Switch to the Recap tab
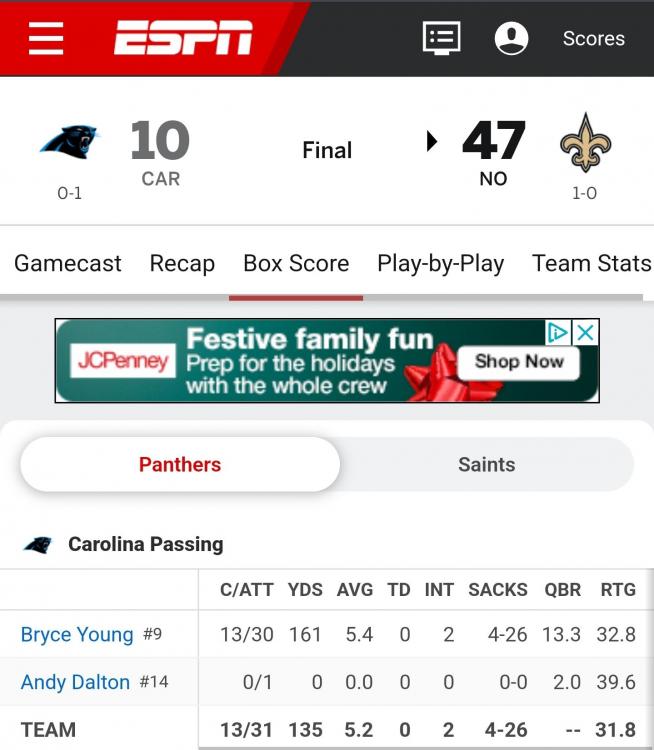Screen dimensions: 654x750 182,263
